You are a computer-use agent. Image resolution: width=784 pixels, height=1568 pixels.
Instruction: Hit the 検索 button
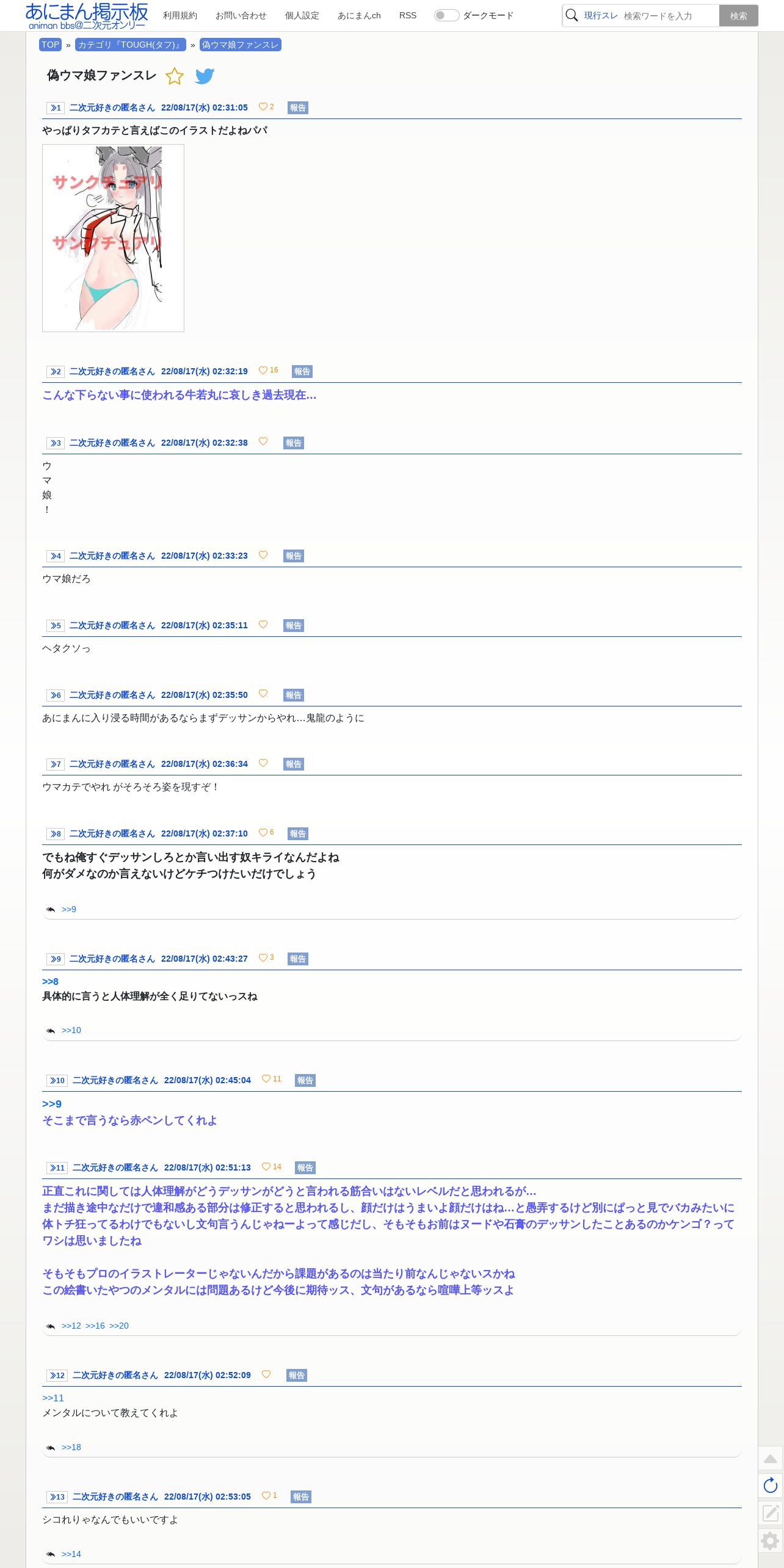[738, 16]
